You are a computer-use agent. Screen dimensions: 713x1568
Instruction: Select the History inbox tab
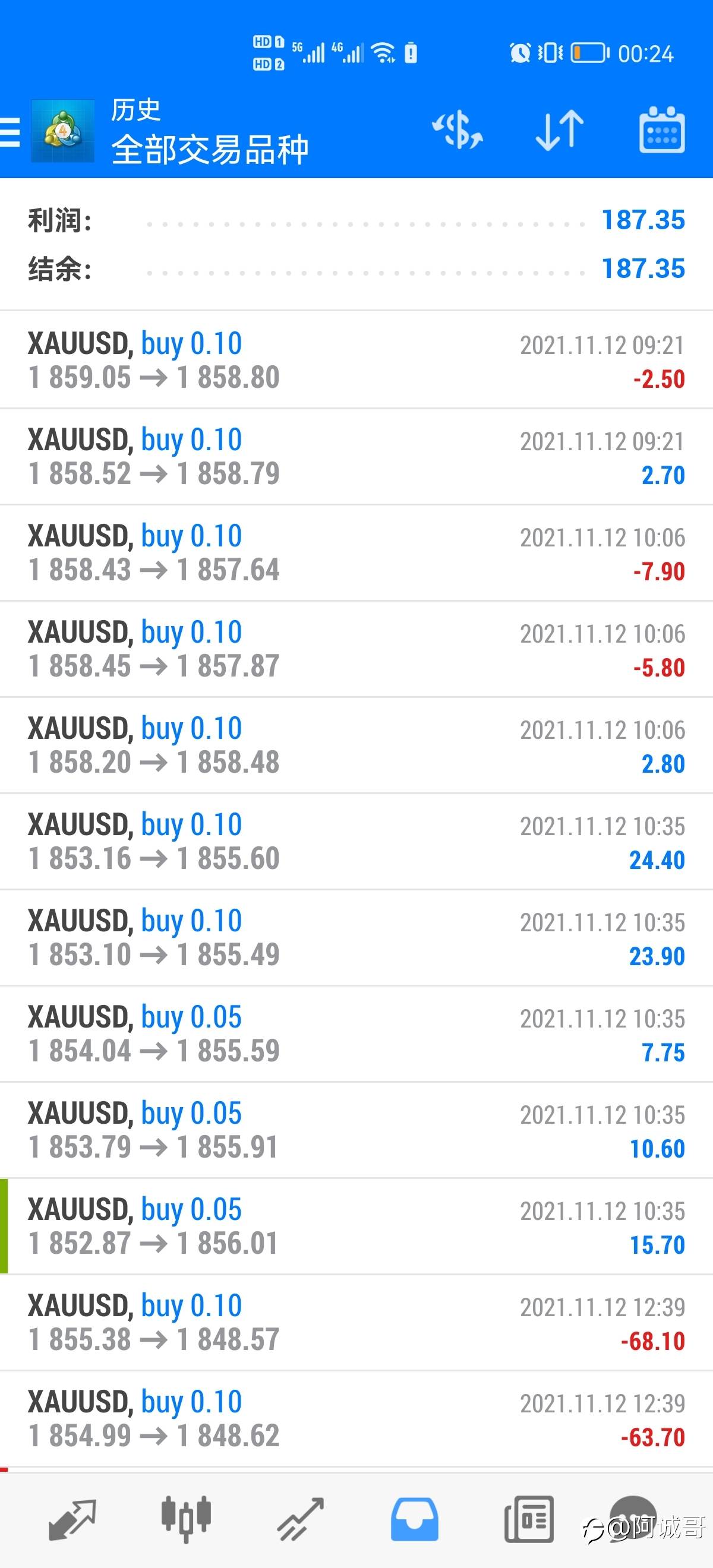(x=414, y=1519)
